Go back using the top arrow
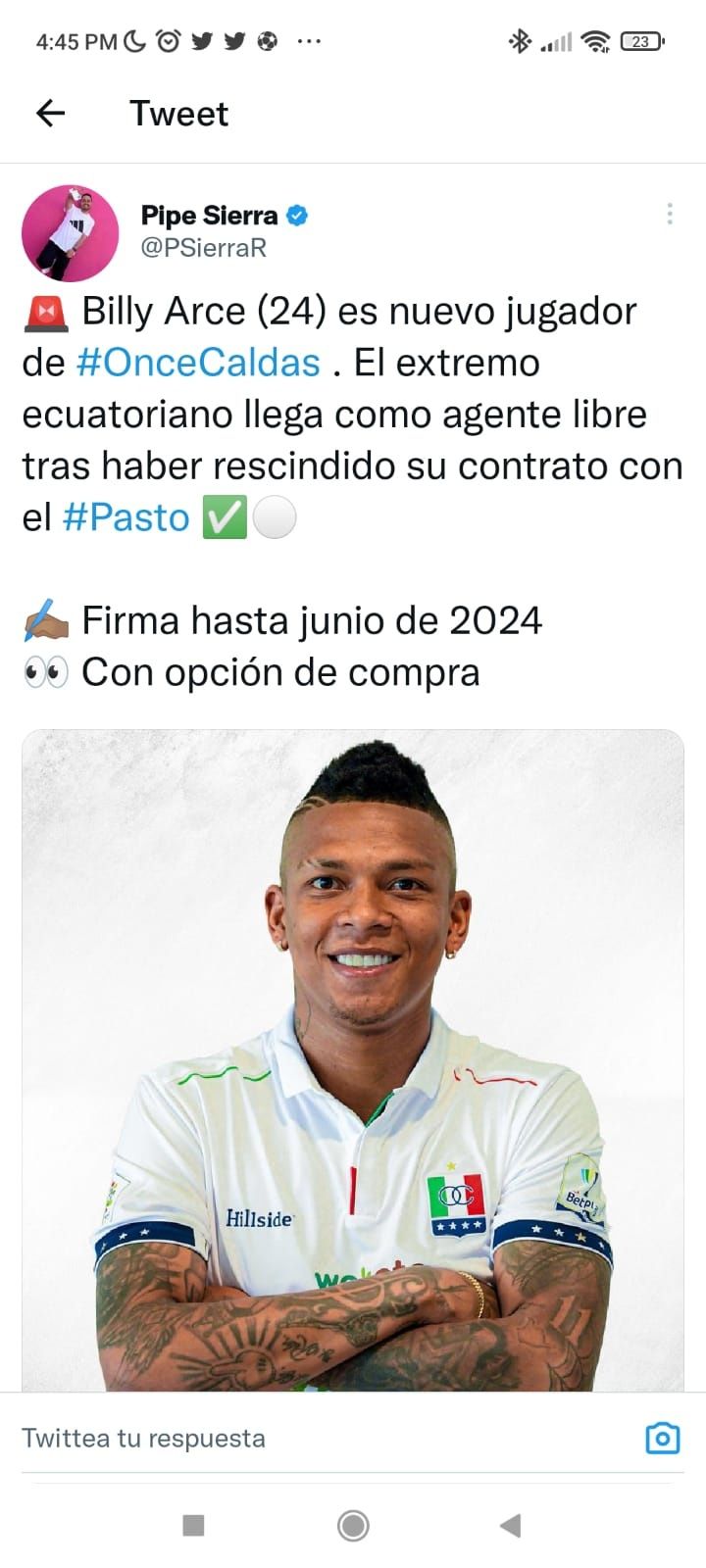This screenshot has width=706, height=1568. [x=50, y=114]
